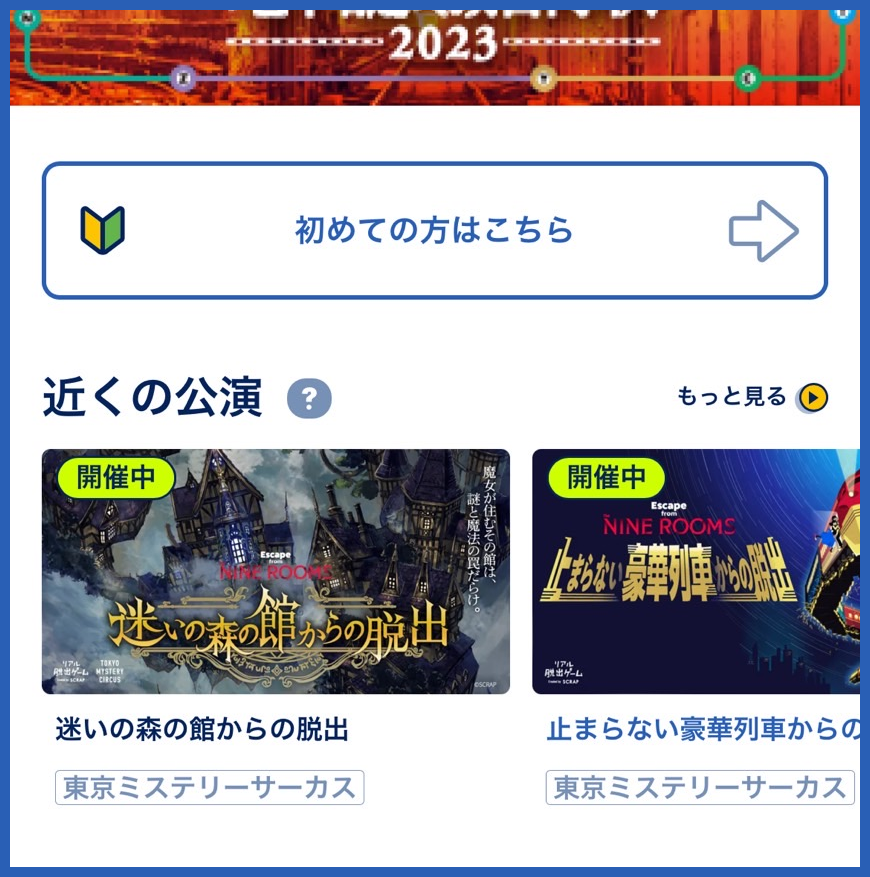Tap the 東京ミステリーサーカス venue tag under 止まらない豪華列車からの脱出
870x877 pixels.
click(699, 787)
